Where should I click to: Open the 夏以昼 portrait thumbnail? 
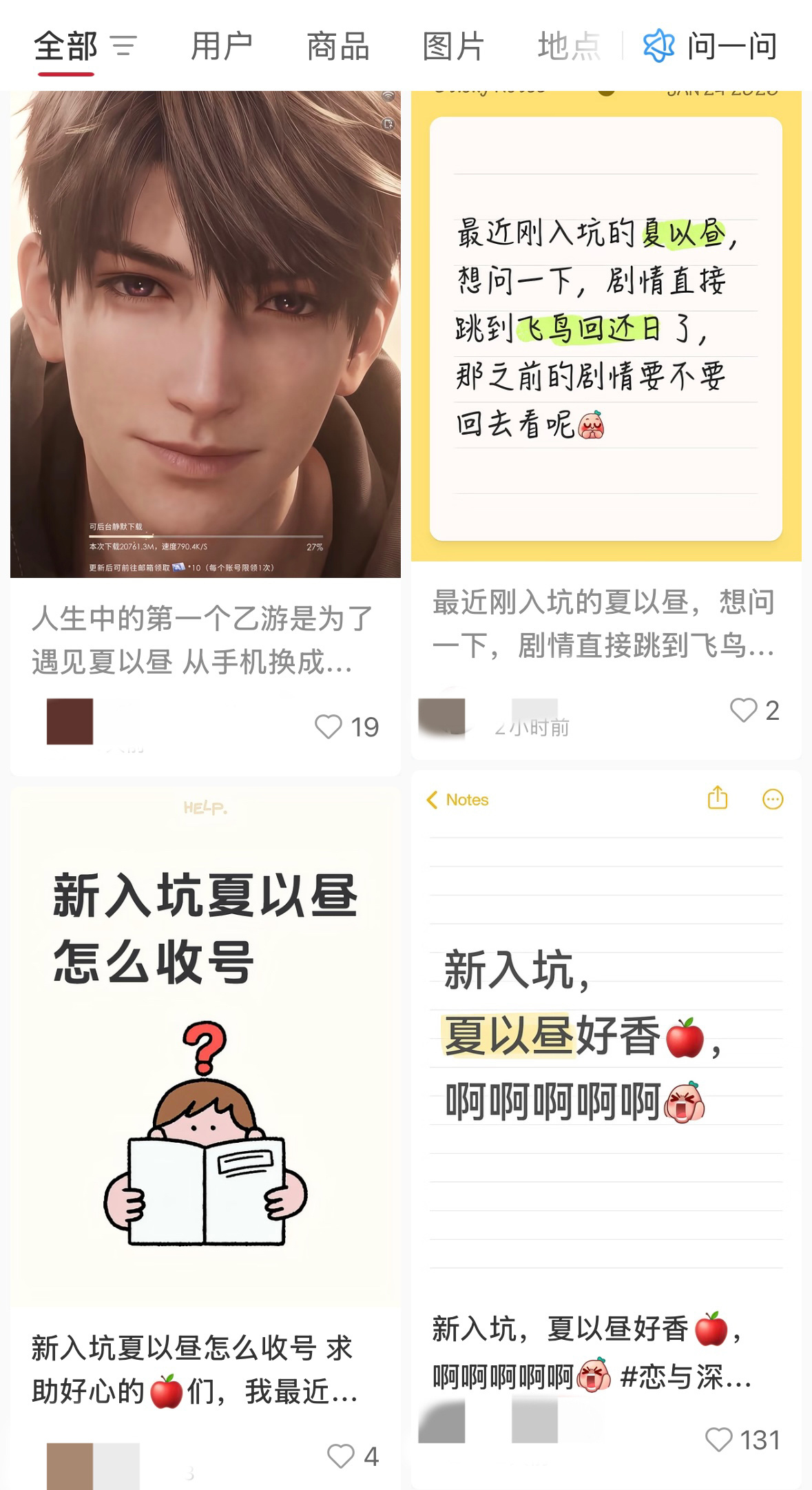click(x=205, y=331)
